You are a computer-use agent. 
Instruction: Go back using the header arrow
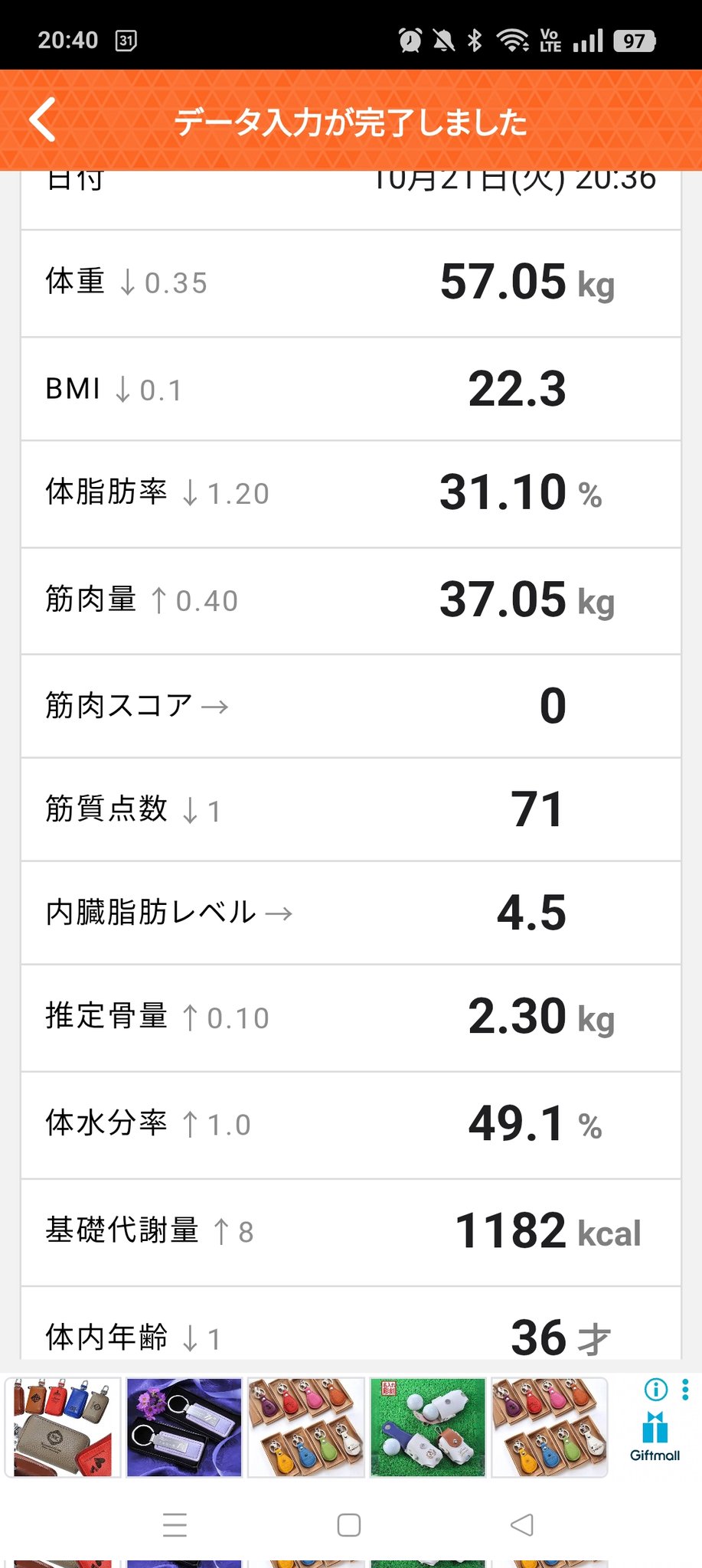coord(43,120)
